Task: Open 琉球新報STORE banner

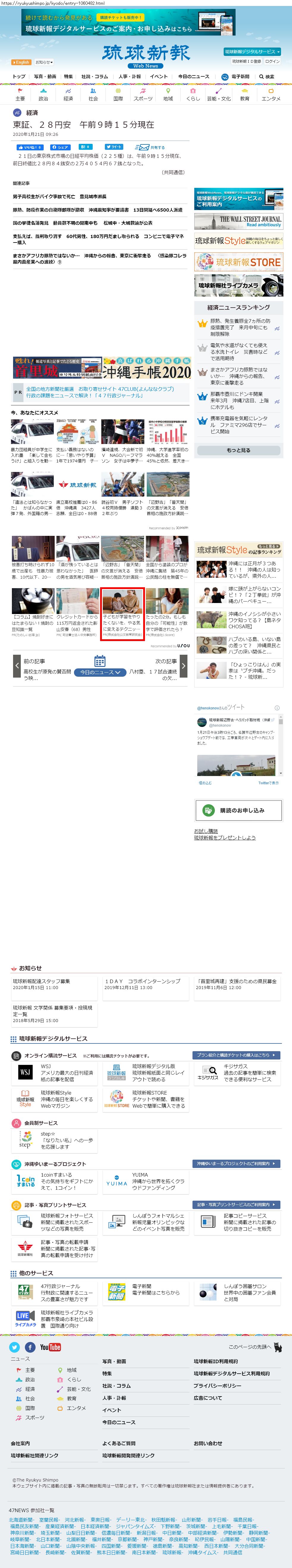Action: click(x=239, y=262)
